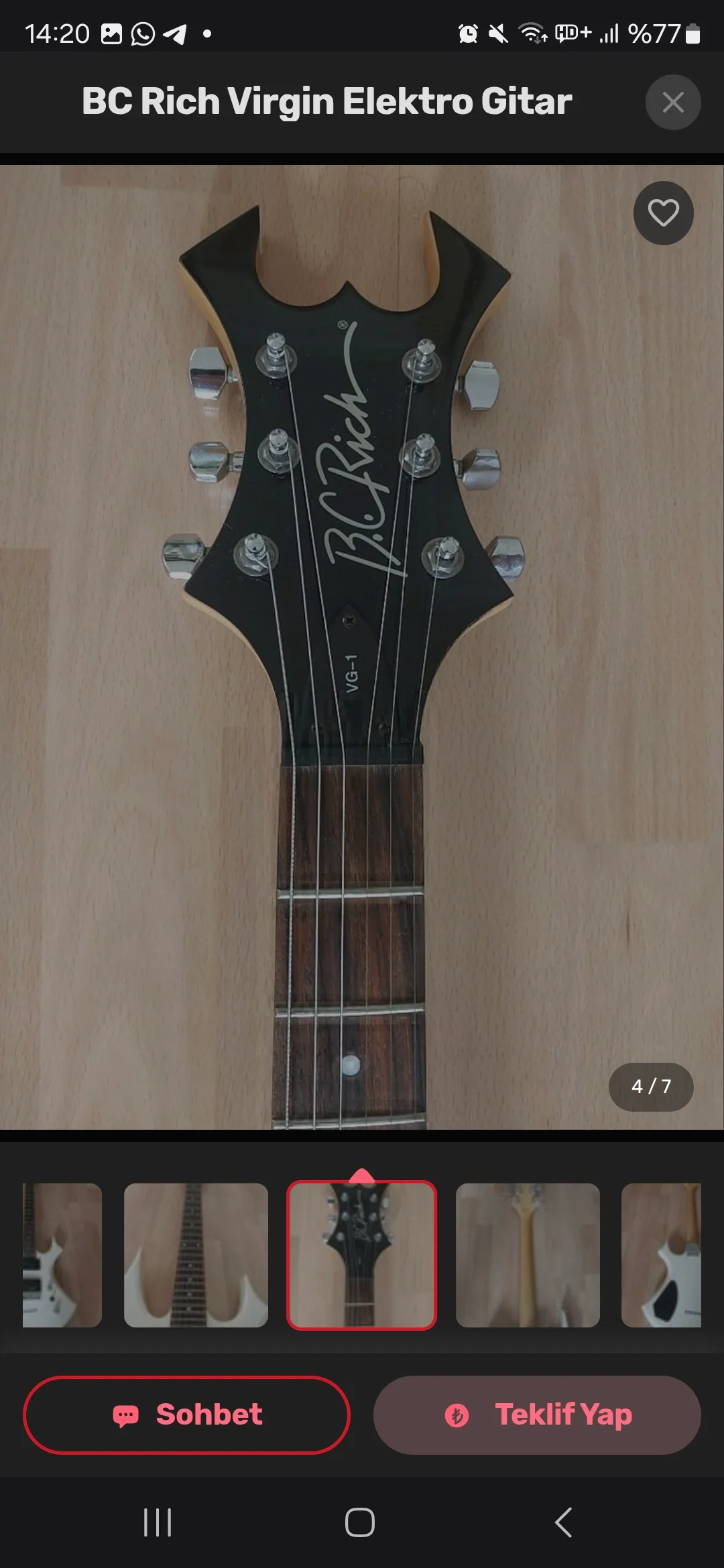The width and height of the screenshot is (724, 1568).
Task: Open recent apps from navigation bar
Action: 158,1522
